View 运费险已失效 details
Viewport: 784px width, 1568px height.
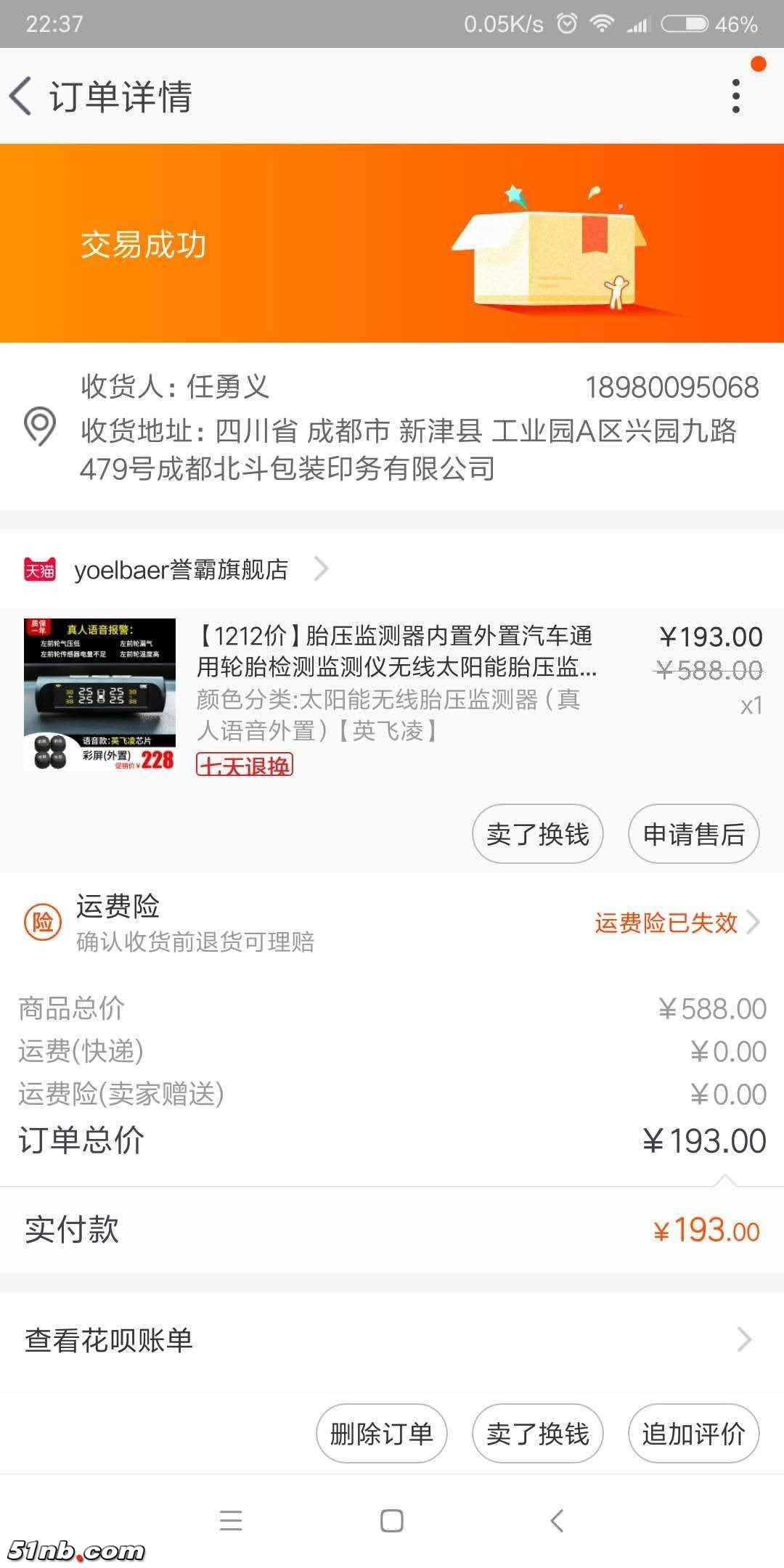[675, 923]
